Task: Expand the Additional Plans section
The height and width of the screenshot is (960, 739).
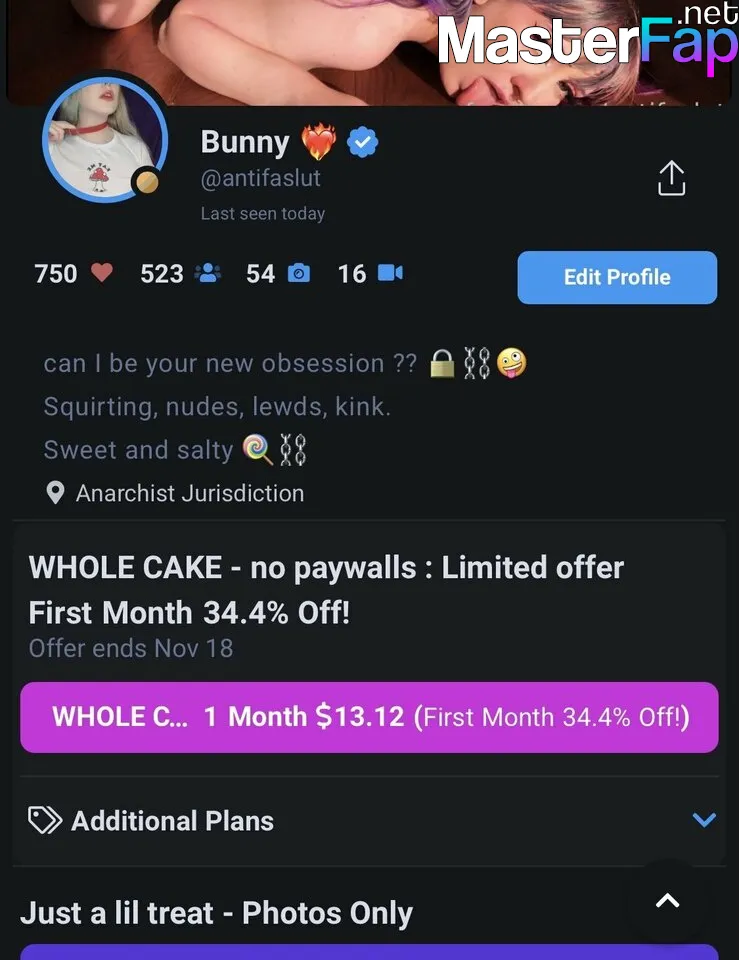Action: tap(704, 820)
